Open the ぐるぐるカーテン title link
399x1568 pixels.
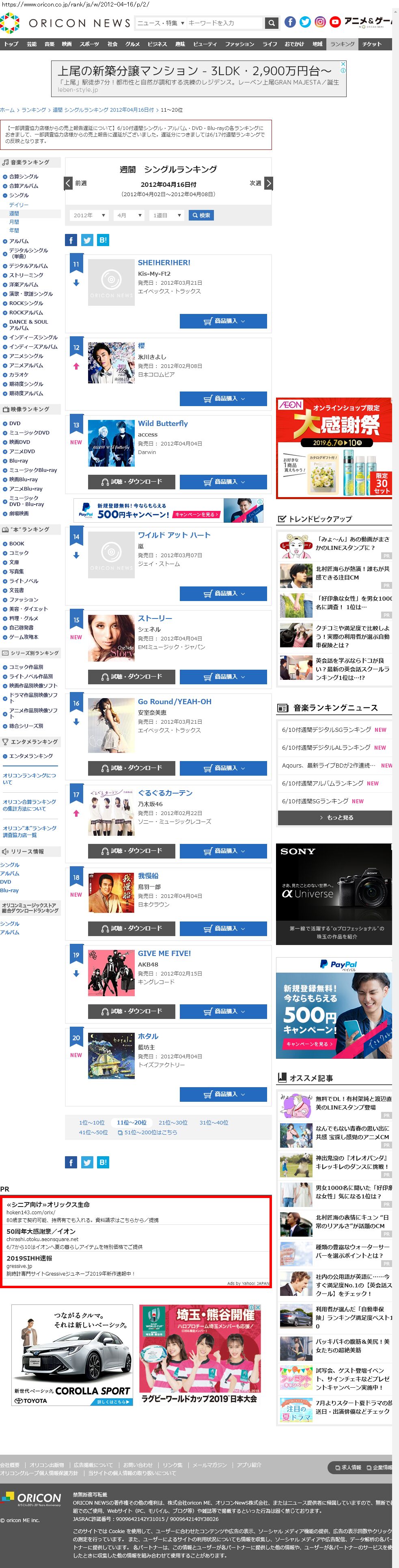coord(165,793)
